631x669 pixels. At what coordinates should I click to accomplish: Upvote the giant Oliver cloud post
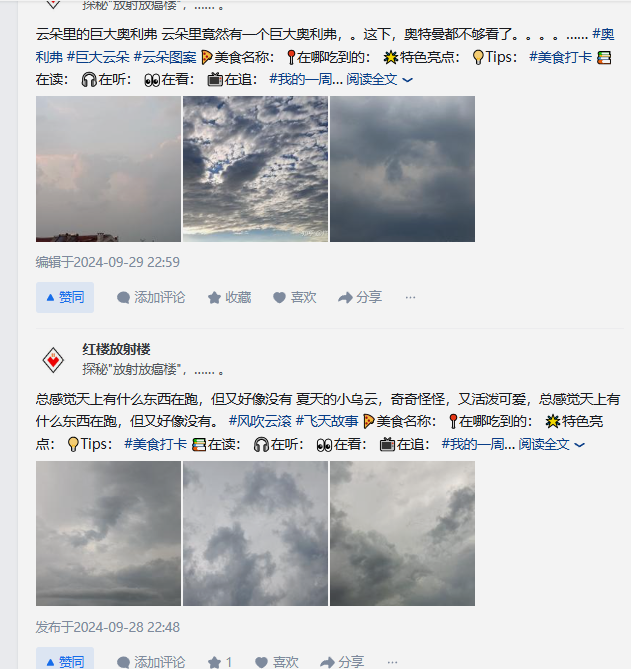65,297
